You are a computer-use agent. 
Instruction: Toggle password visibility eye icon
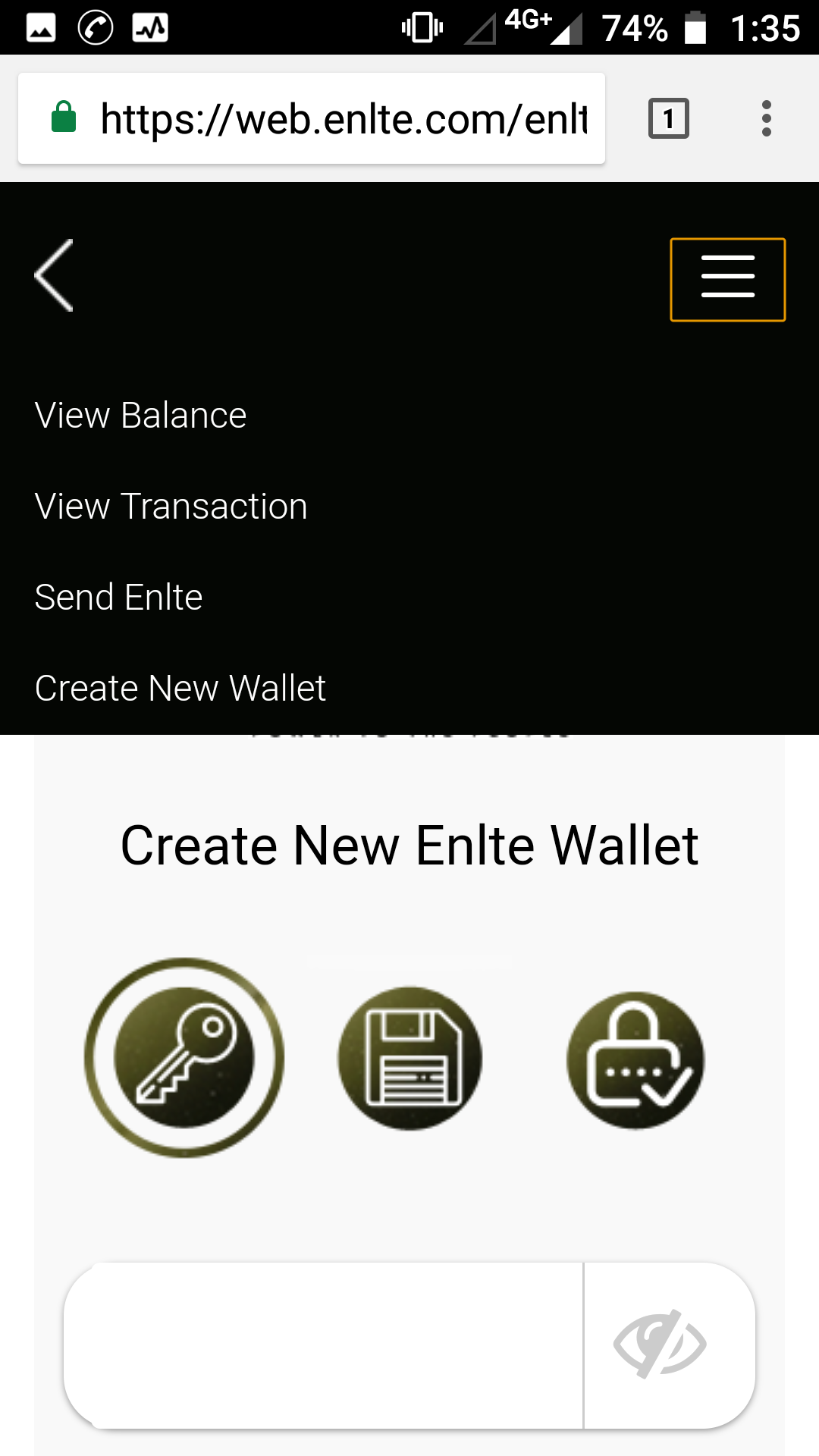[x=661, y=1345]
